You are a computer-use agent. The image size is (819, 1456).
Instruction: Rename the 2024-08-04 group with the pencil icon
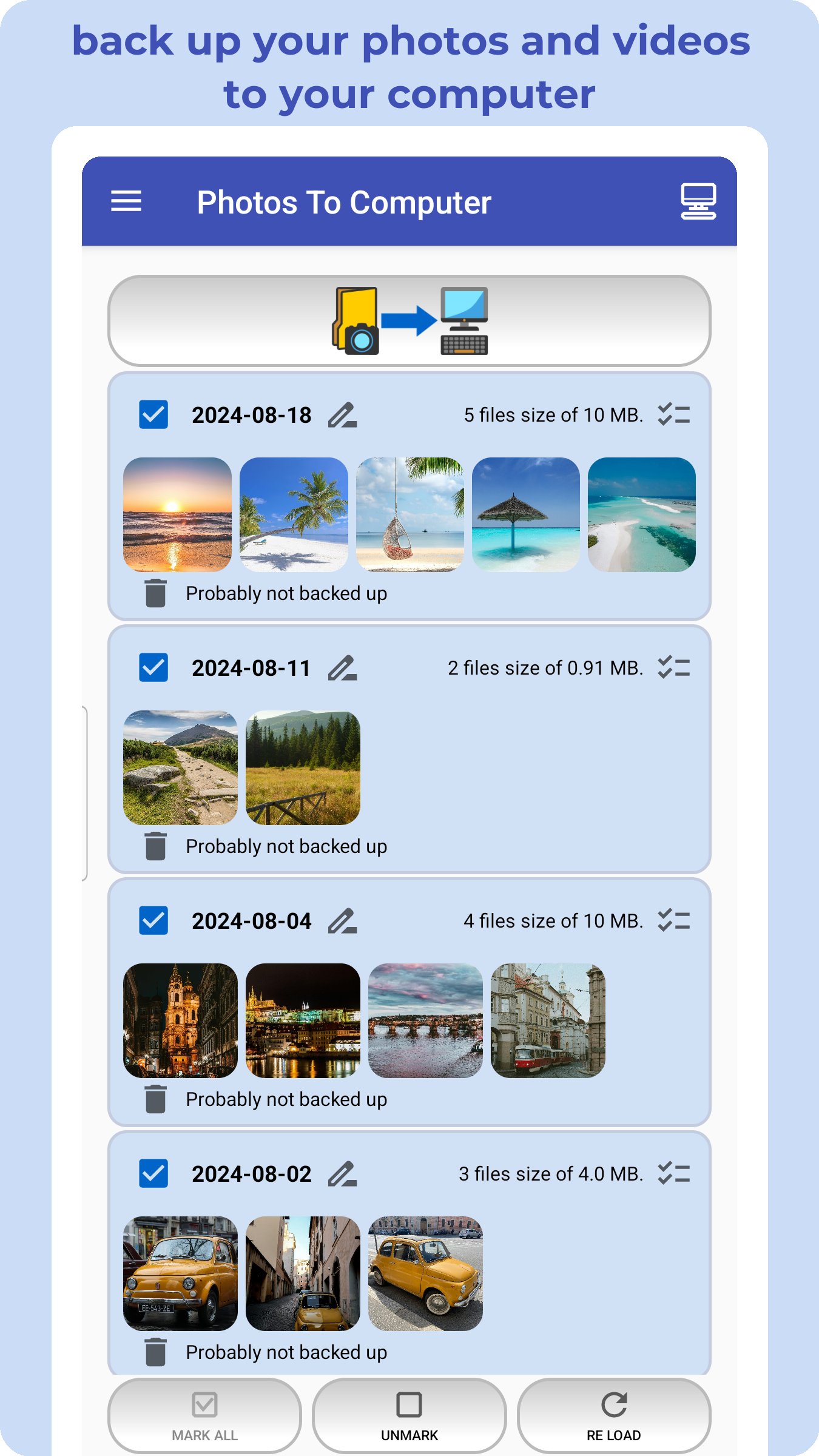pos(342,922)
